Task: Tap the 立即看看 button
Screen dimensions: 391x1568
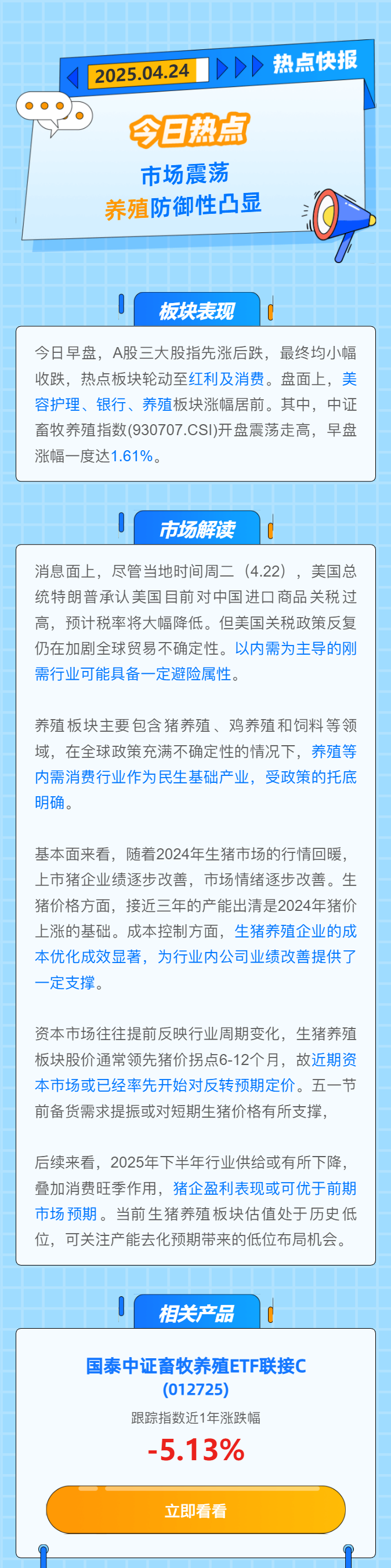Action: 195,1510
